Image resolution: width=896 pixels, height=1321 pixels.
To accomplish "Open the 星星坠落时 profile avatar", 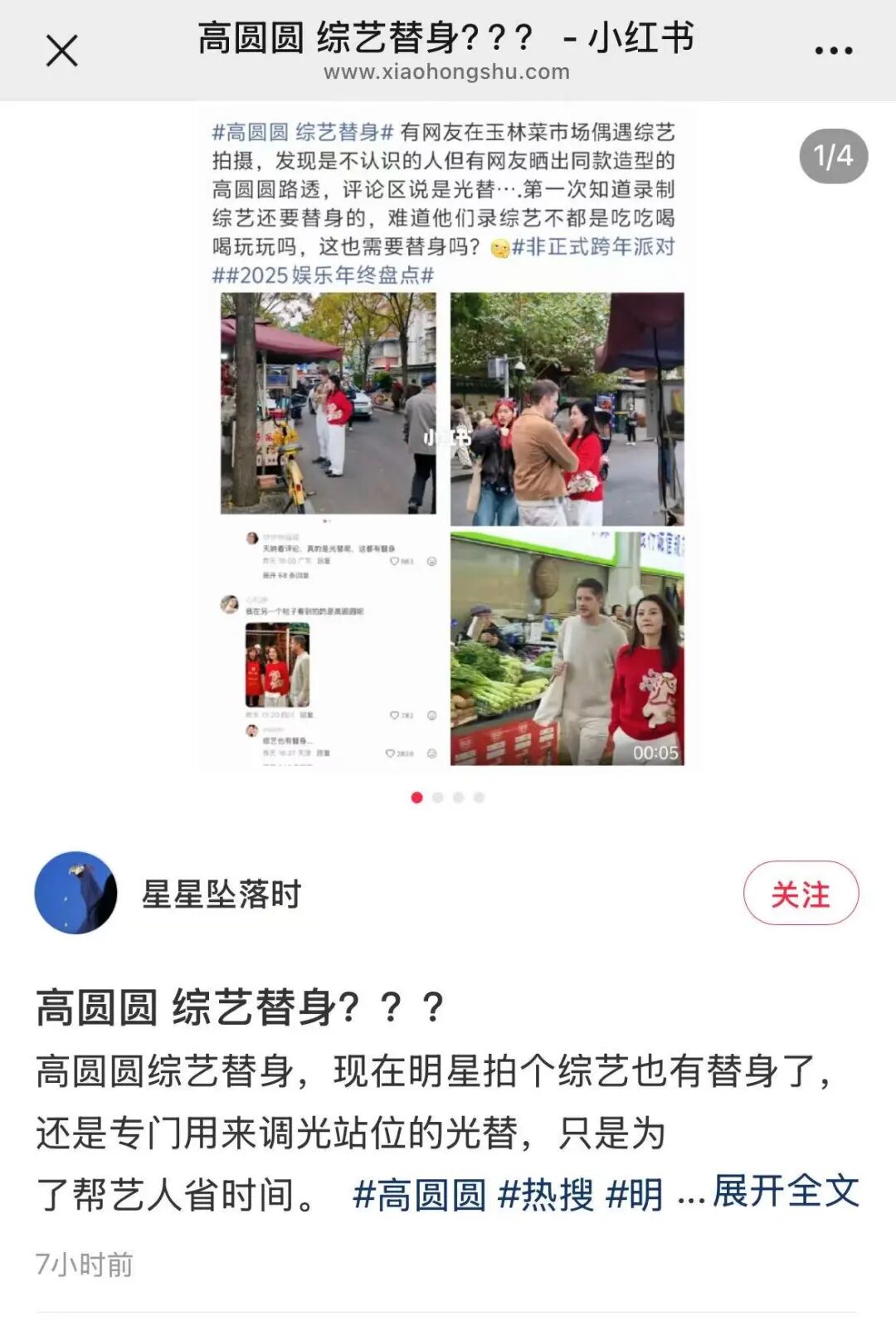I will pyautogui.click(x=75, y=893).
